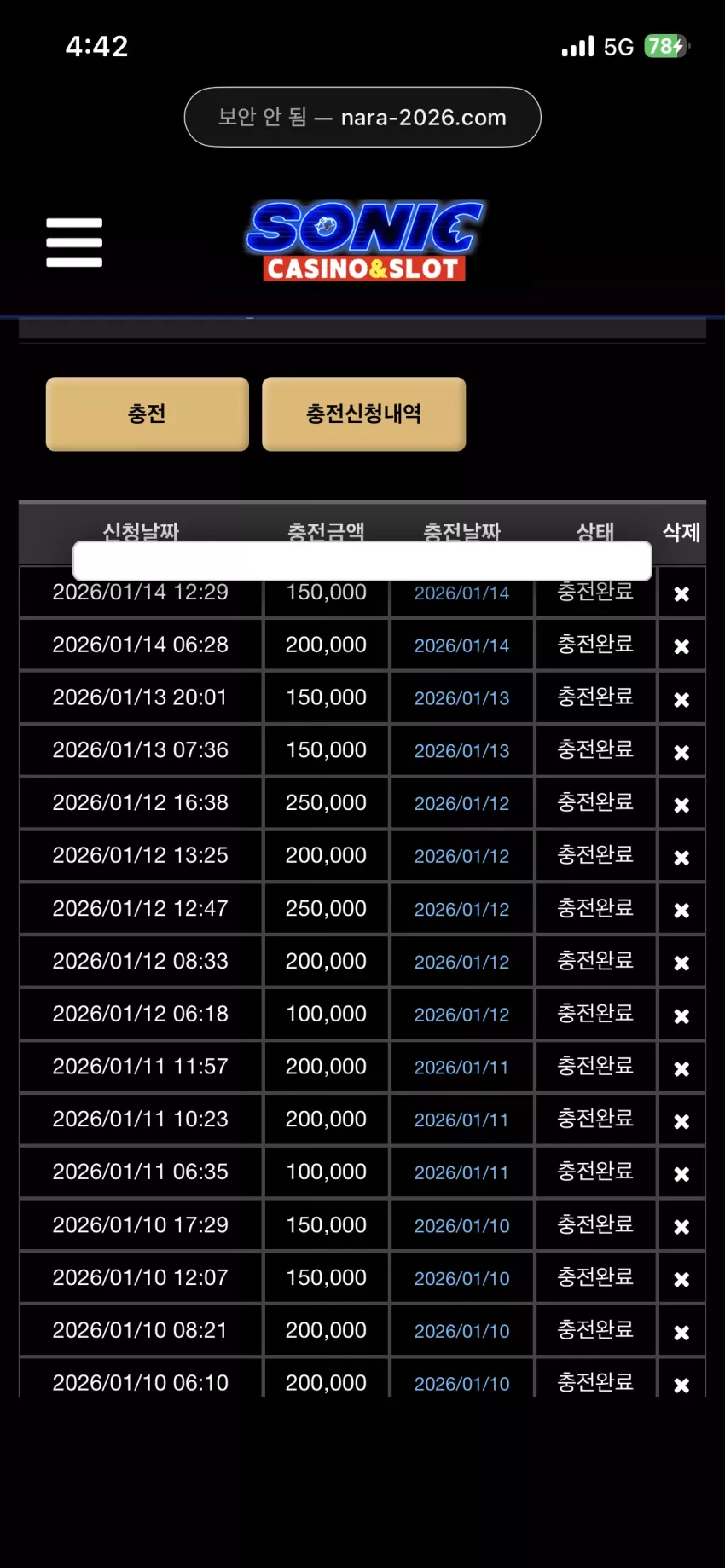Delete the 2026/01/12 16:38 row

pyautogui.click(x=681, y=805)
